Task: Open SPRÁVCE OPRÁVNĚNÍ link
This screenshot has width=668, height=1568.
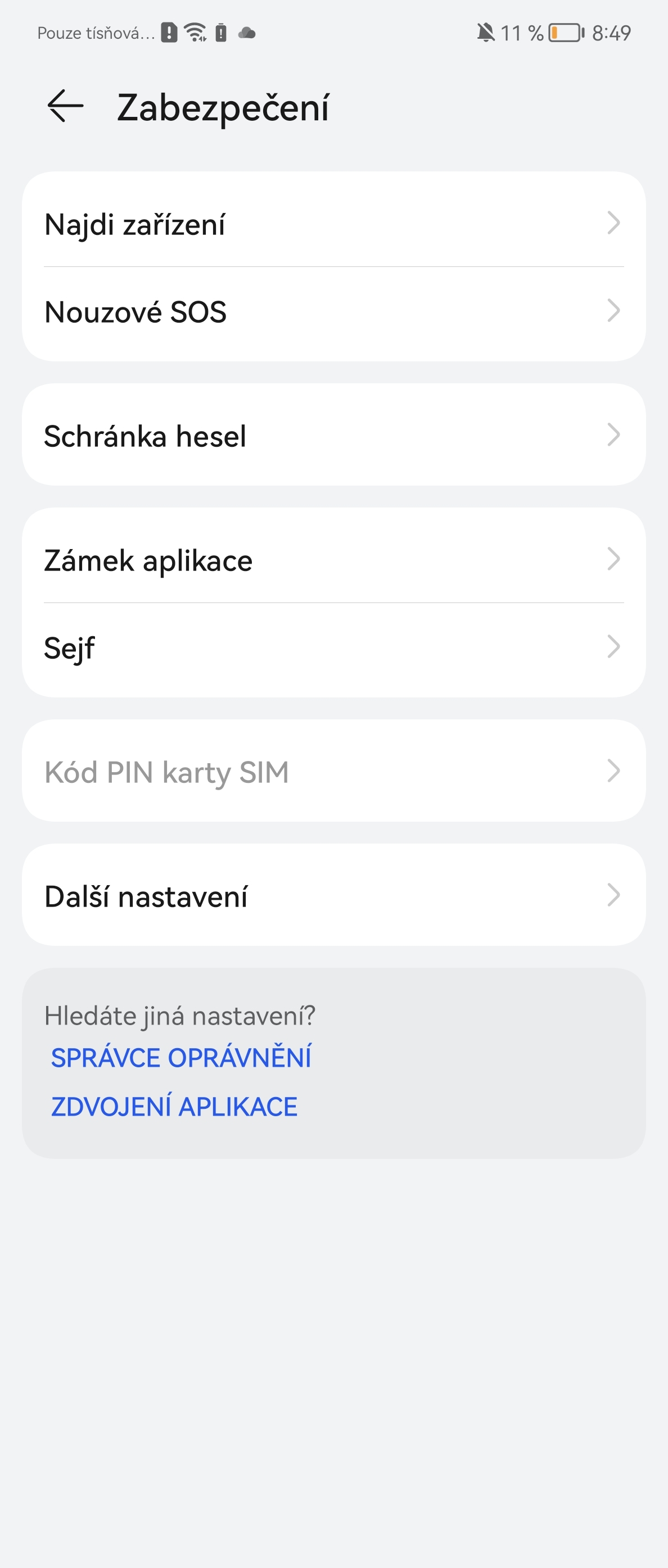Action: click(182, 1057)
